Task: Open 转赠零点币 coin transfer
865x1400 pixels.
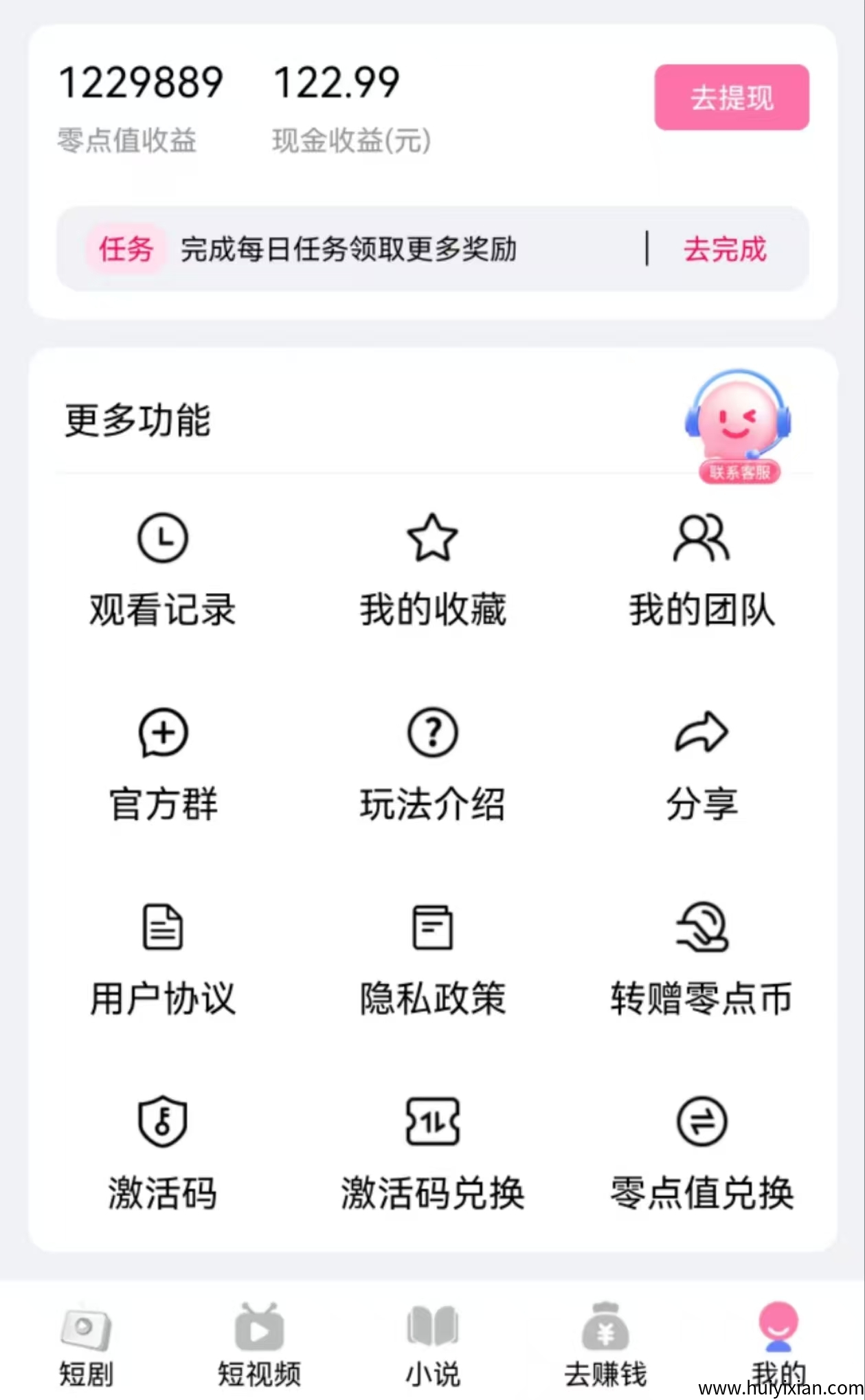Action: coord(701,959)
